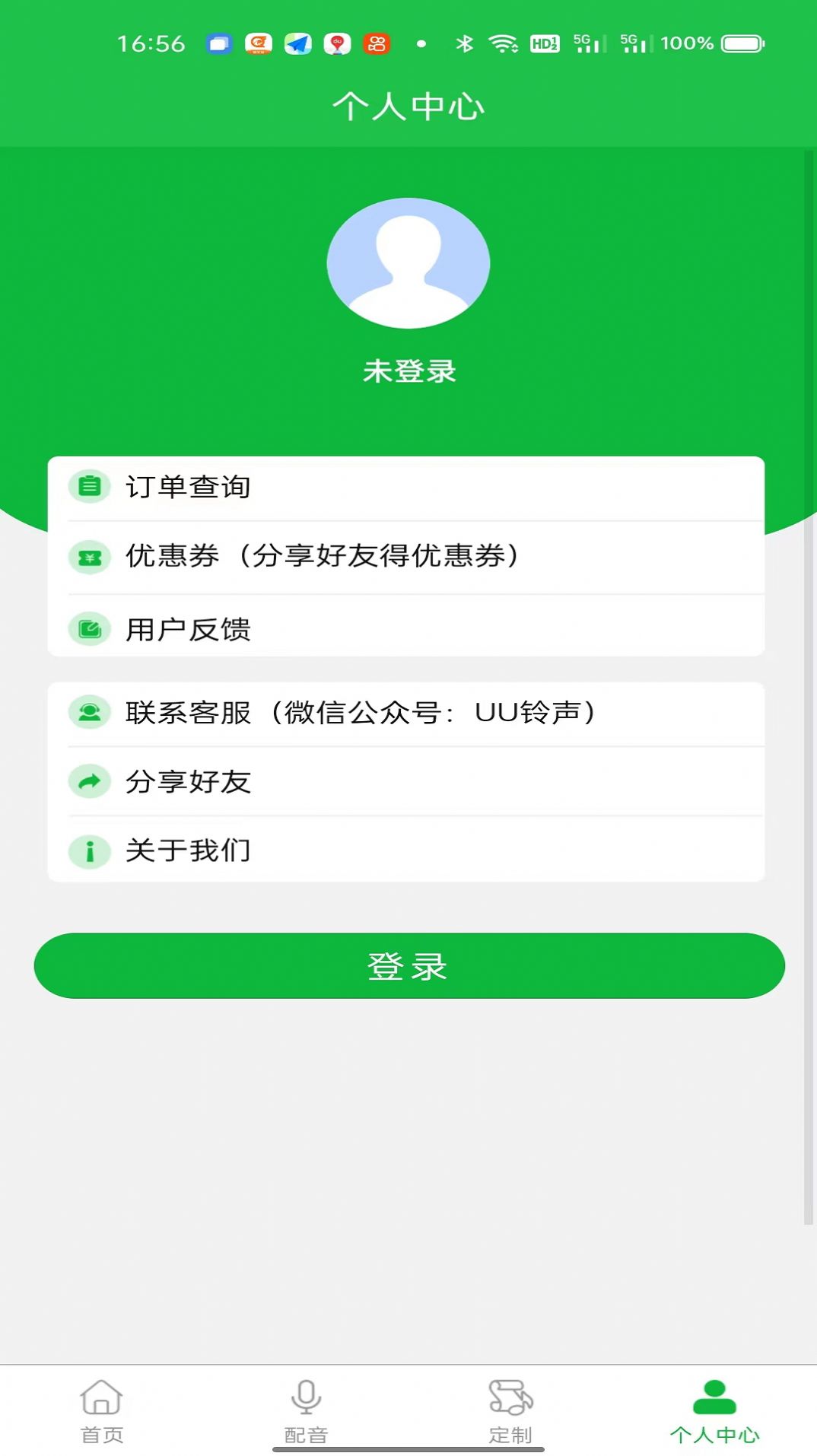The image size is (817, 1456).
Task: Select the 用户反馈 feedback icon
Action: point(90,627)
